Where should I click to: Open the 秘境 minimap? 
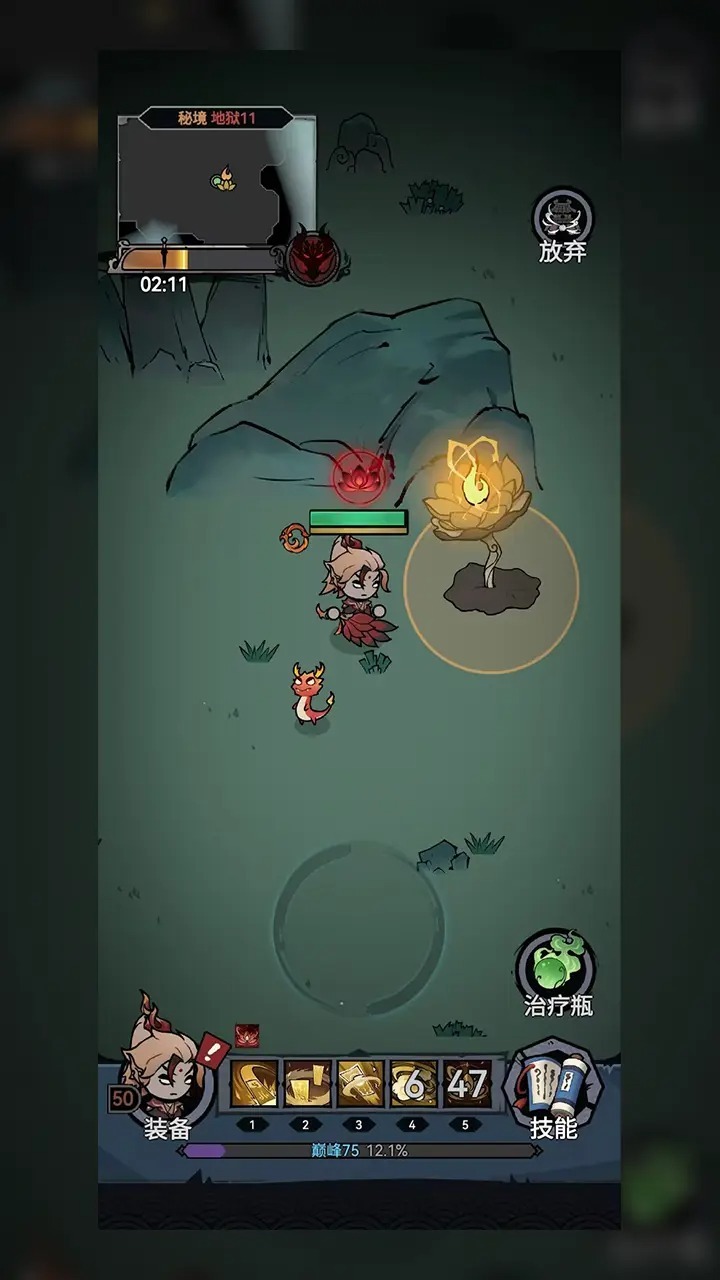(215, 180)
